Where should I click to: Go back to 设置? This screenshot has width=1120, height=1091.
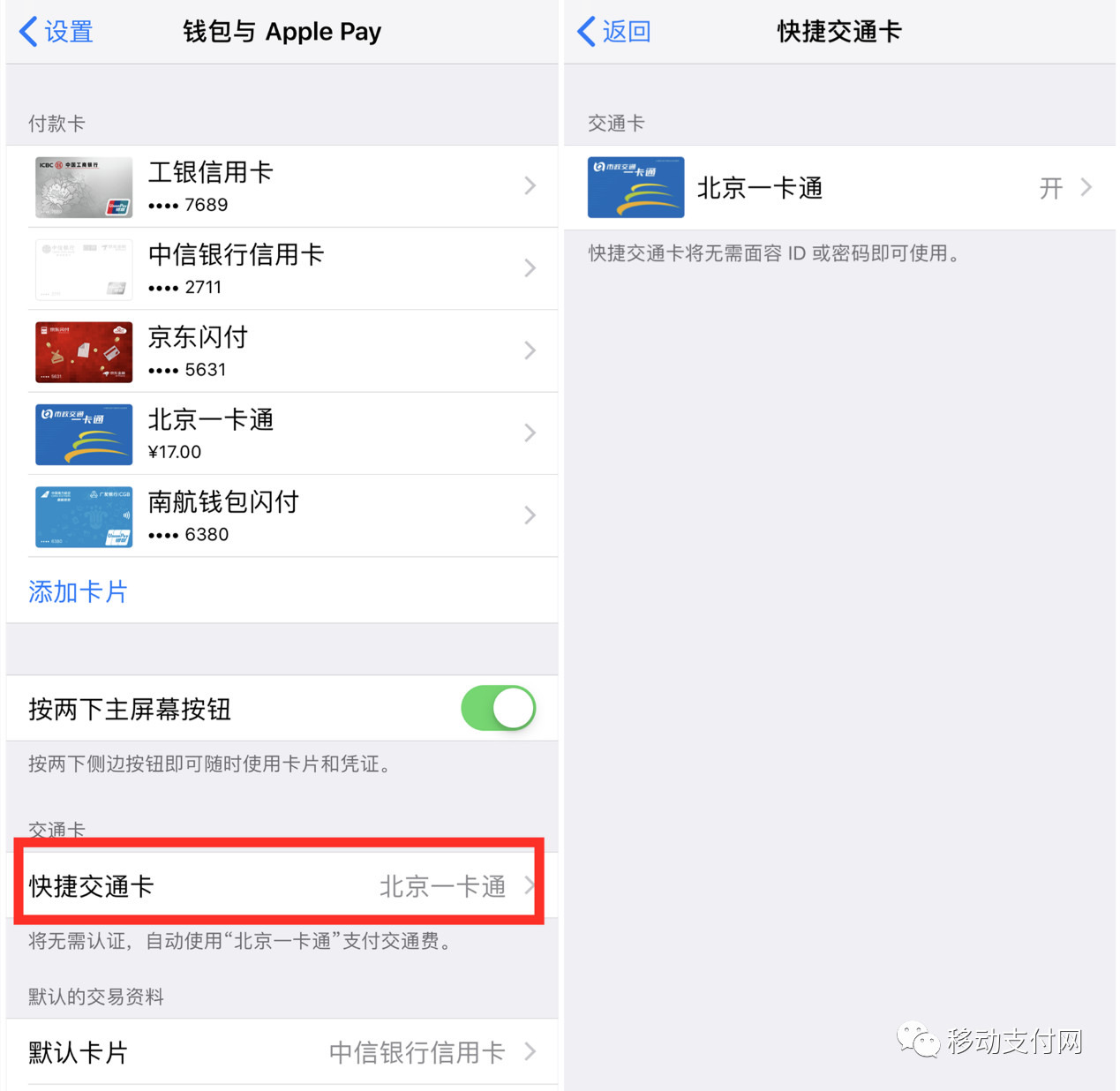(56, 32)
